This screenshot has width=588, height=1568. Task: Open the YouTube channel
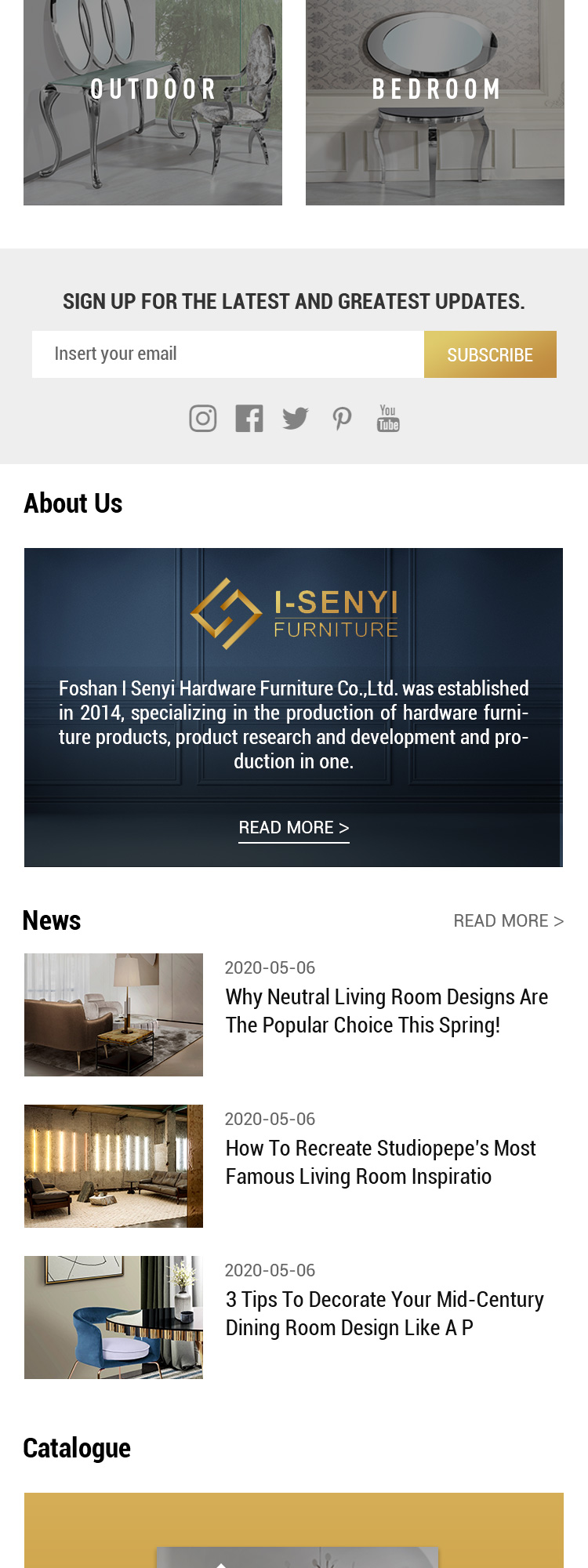point(388,419)
